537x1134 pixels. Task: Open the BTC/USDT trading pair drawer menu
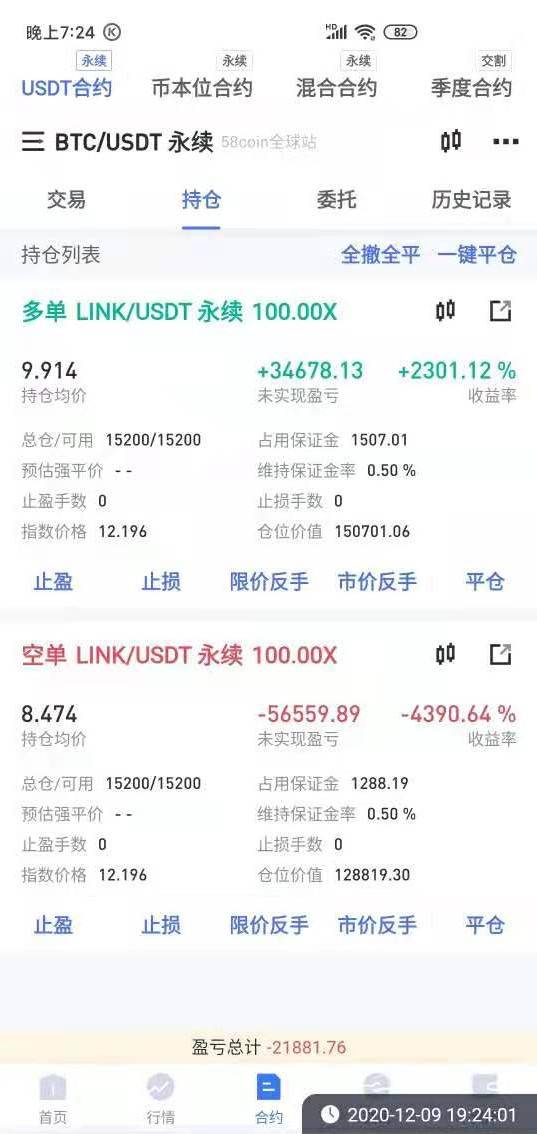pyautogui.click(x=33, y=142)
